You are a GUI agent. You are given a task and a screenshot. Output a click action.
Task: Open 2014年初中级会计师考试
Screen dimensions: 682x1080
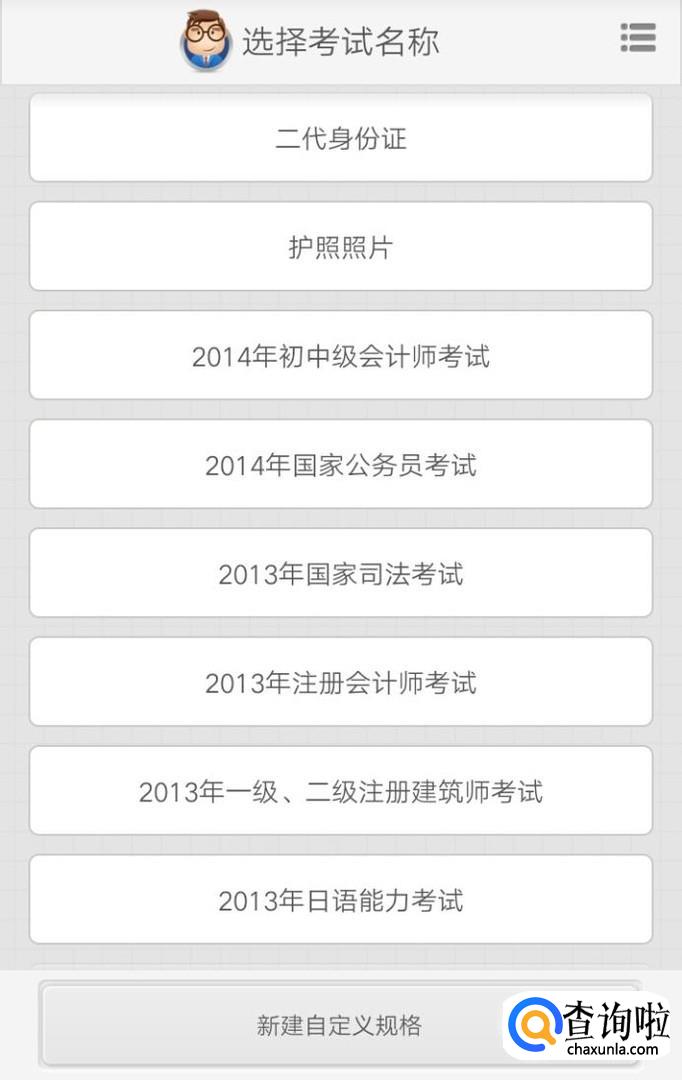click(x=341, y=356)
